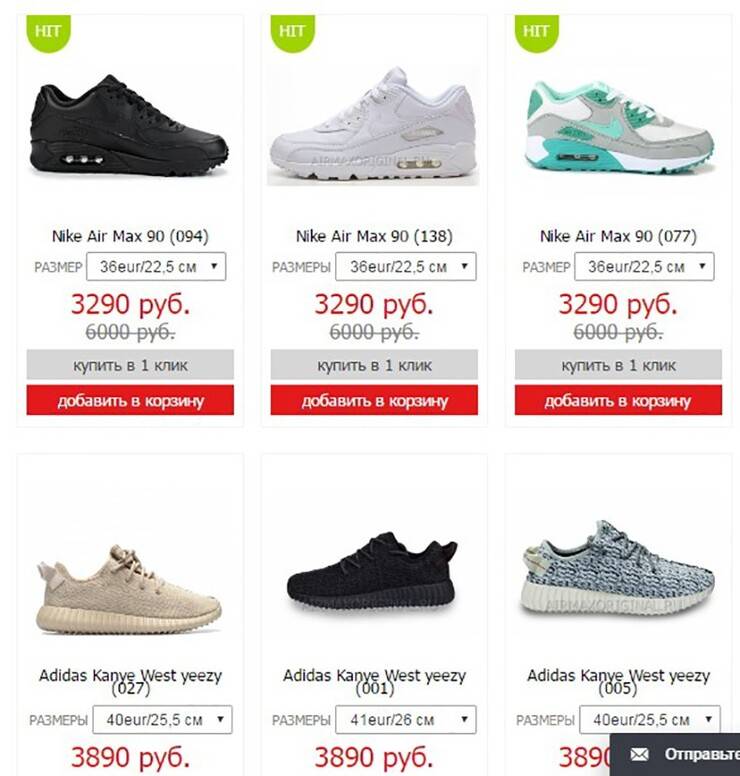
Task: Open the mint Nike Air Max 90 (077) photo
Action: click(x=618, y=127)
